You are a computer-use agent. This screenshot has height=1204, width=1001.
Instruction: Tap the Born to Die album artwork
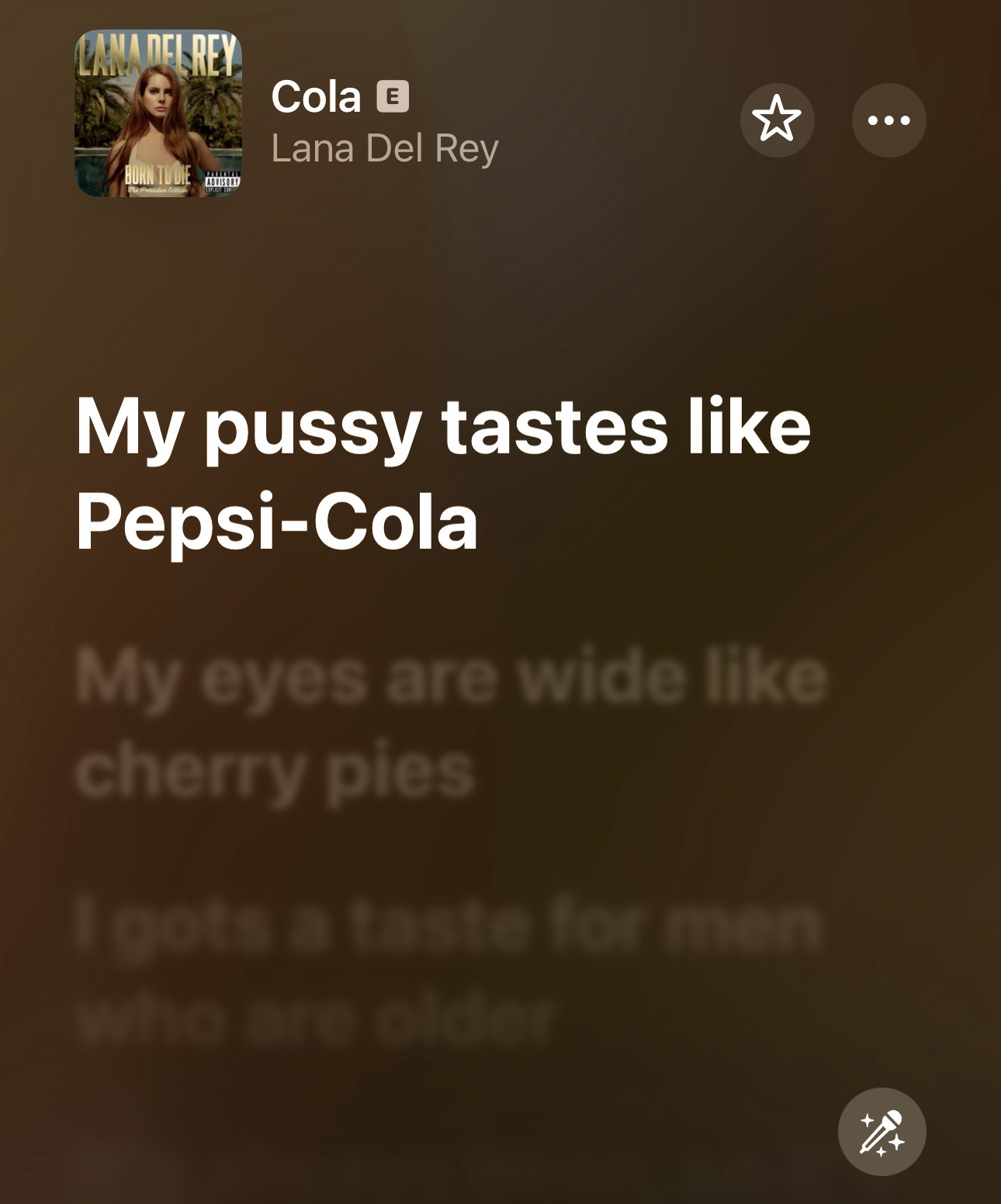158,113
